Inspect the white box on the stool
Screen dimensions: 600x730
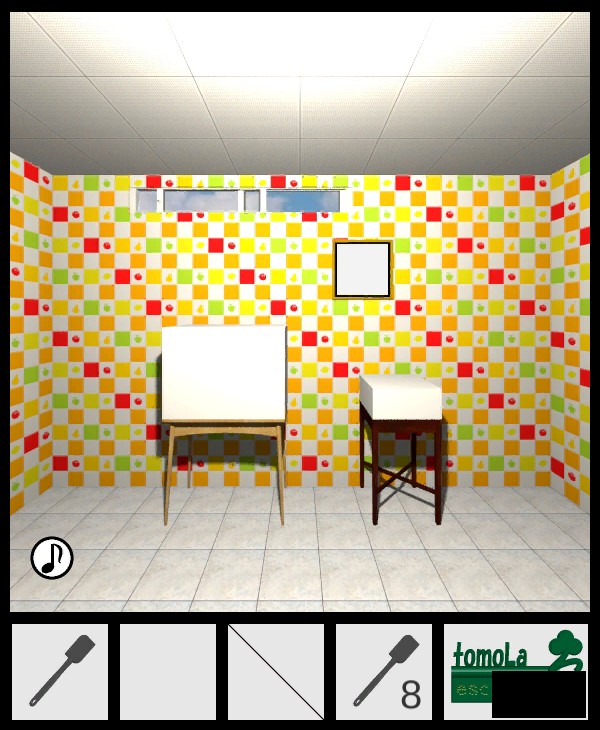pos(400,398)
